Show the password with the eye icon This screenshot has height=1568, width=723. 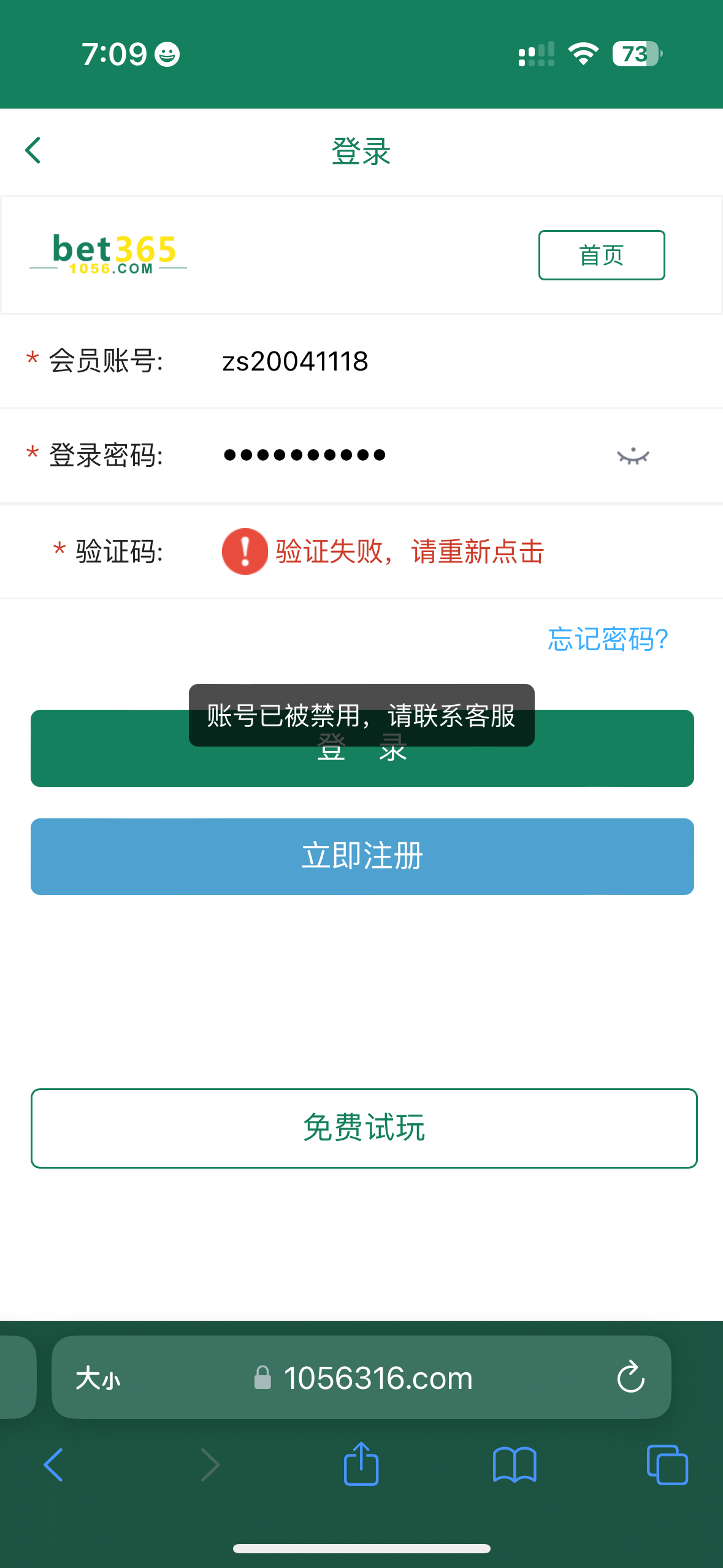click(x=633, y=456)
